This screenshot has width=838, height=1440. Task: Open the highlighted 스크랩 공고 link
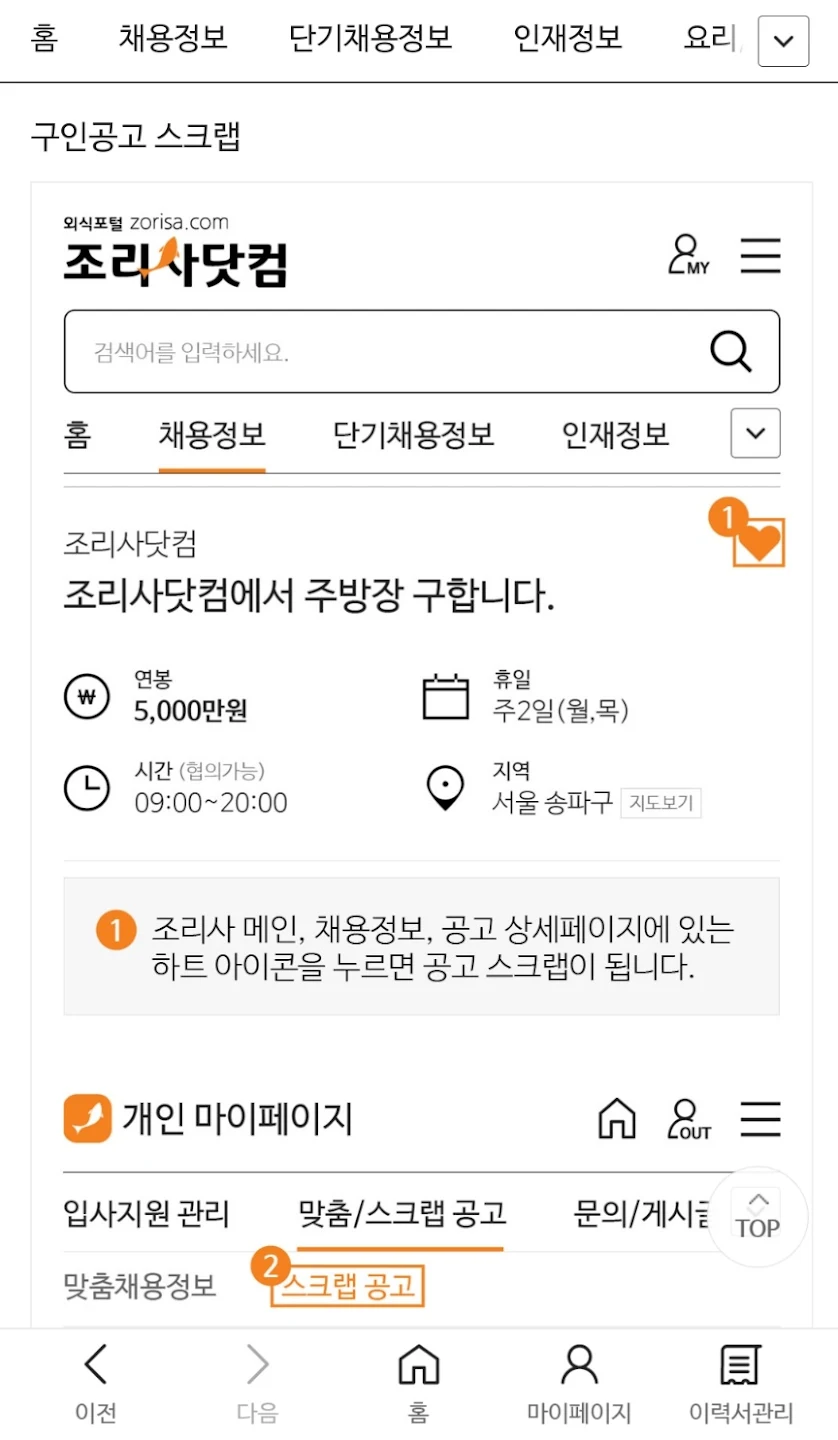349,1286
